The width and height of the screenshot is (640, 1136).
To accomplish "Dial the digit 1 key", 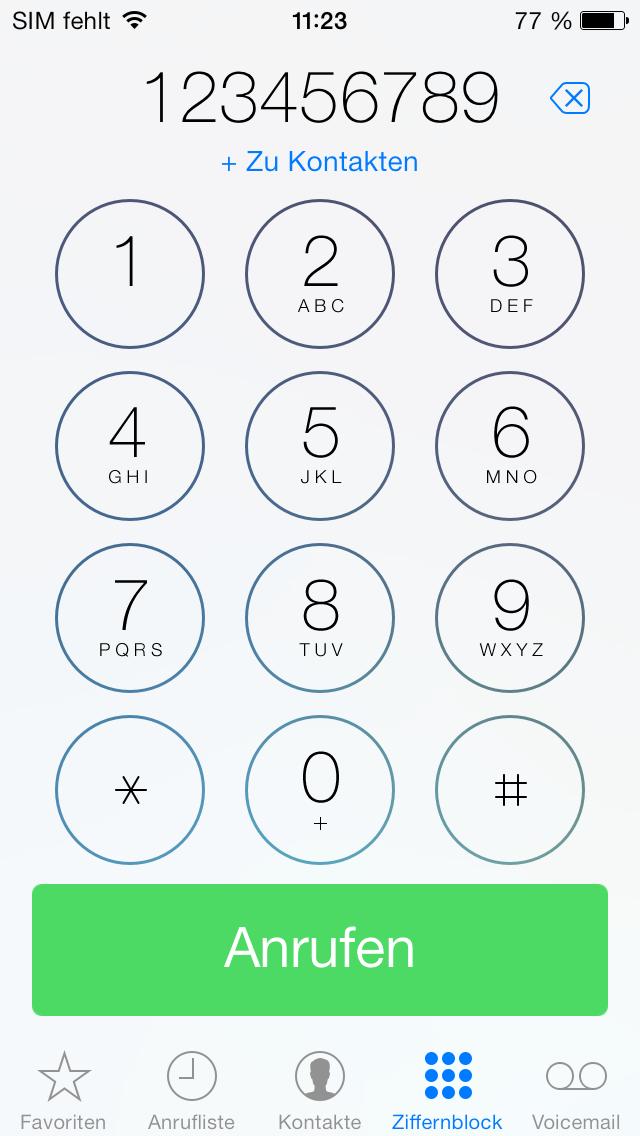I will click(130, 274).
